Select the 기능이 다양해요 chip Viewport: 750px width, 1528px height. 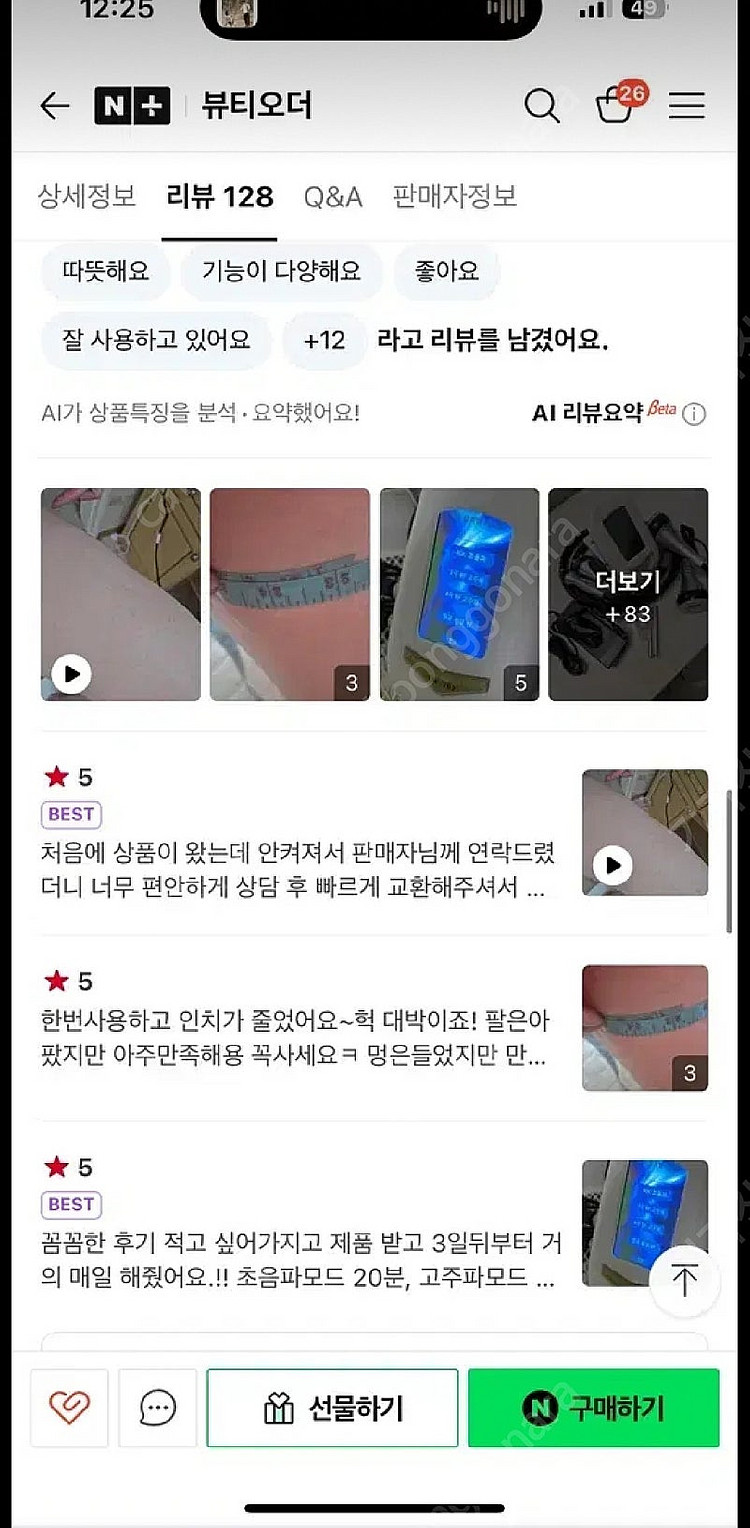pos(281,271)
